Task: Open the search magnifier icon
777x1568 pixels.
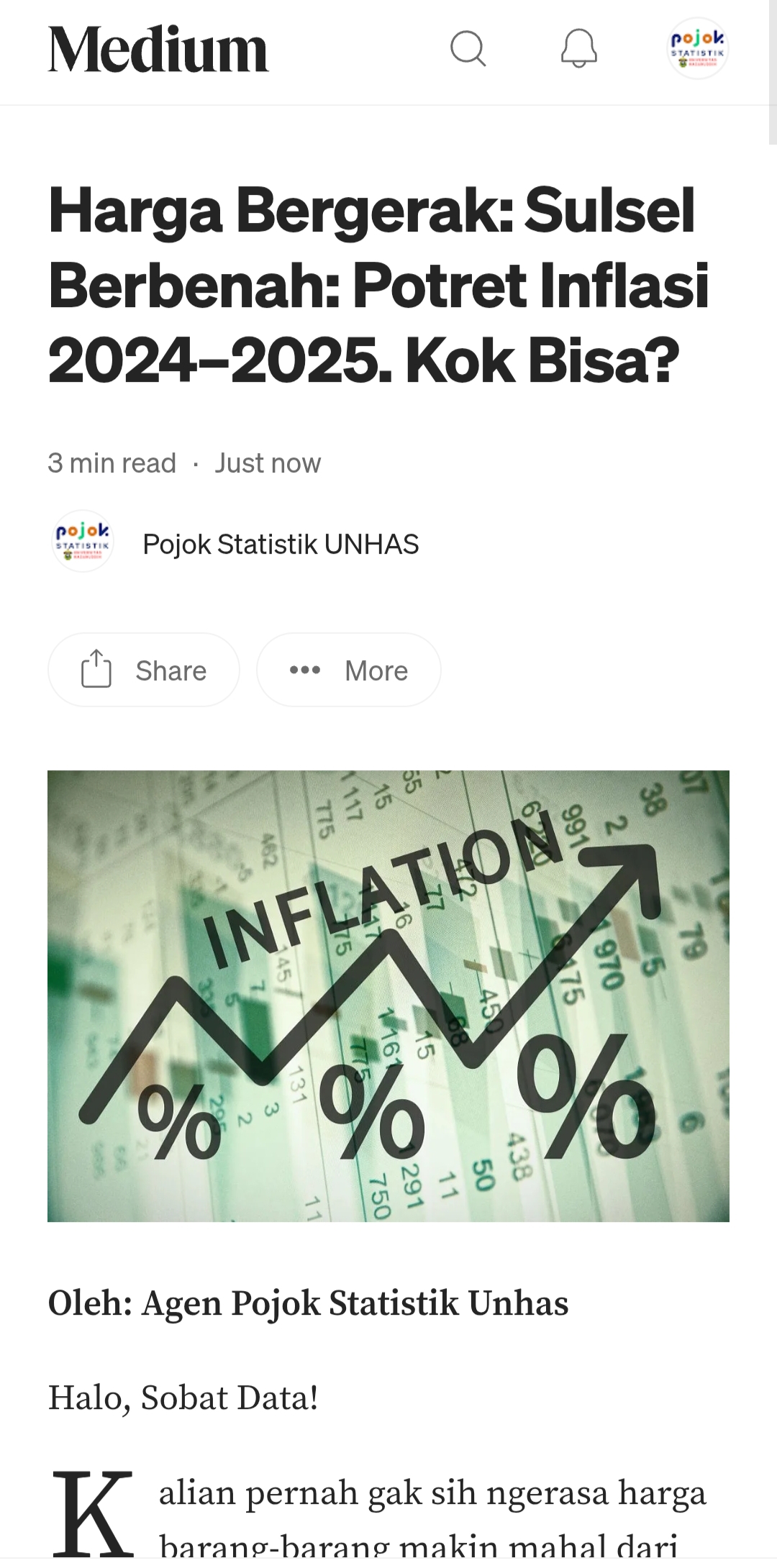Action: pos(468,49)
